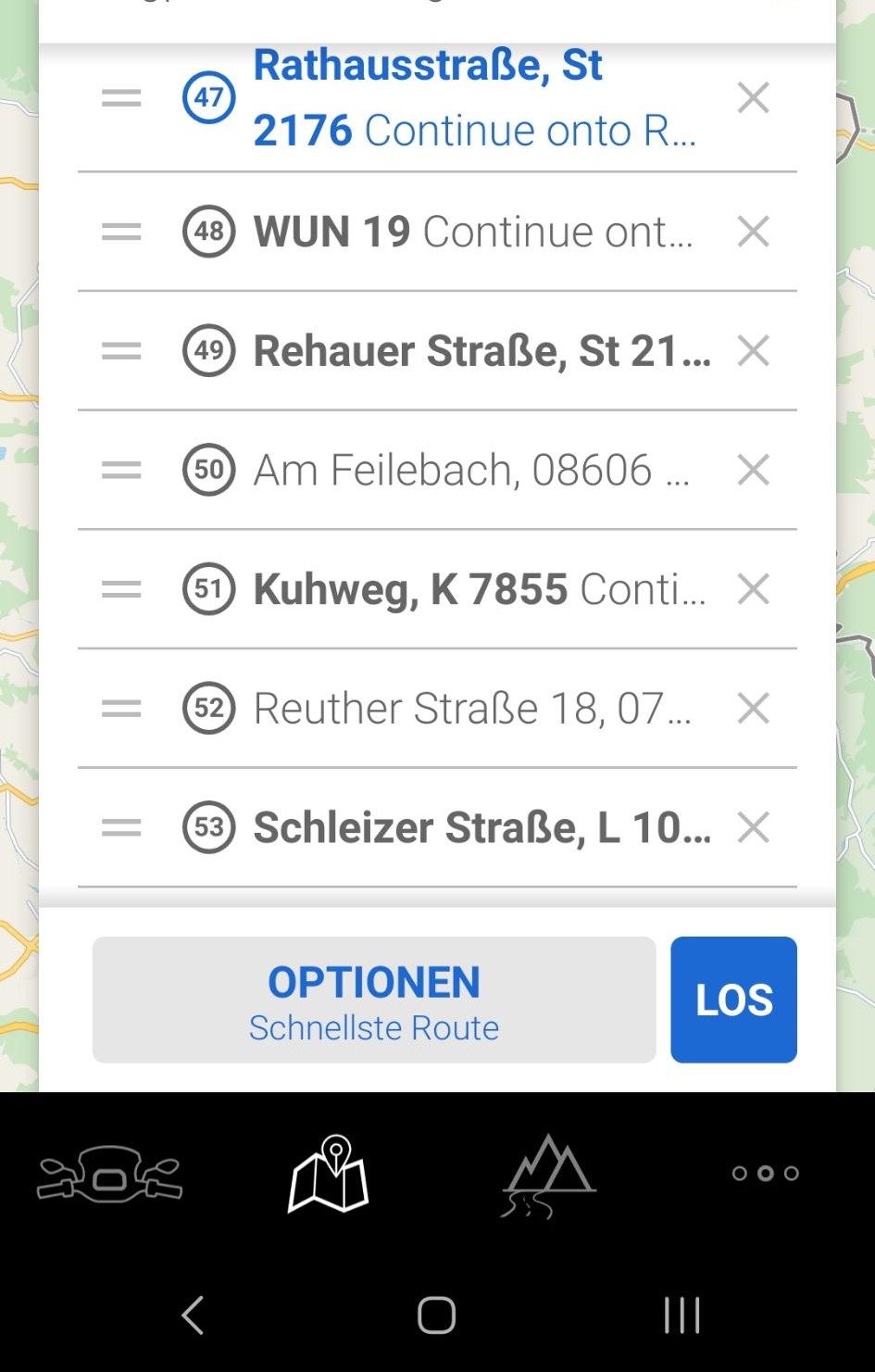Select waypoint 48 WUN 19
The height and width of the screenshot is (1372, 875).
click(x=472, y=232)
